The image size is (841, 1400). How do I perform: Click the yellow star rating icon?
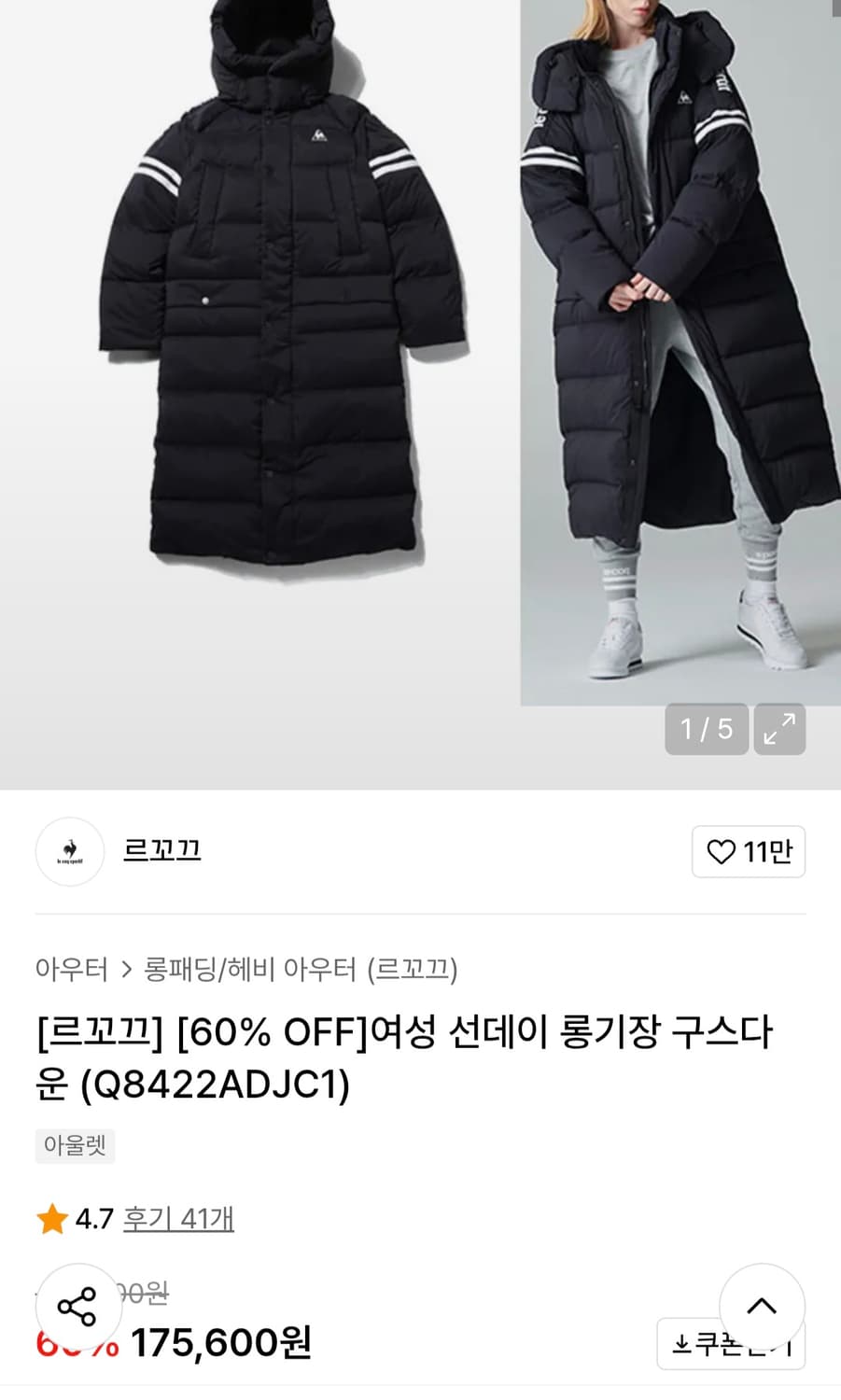[49, 1217]
